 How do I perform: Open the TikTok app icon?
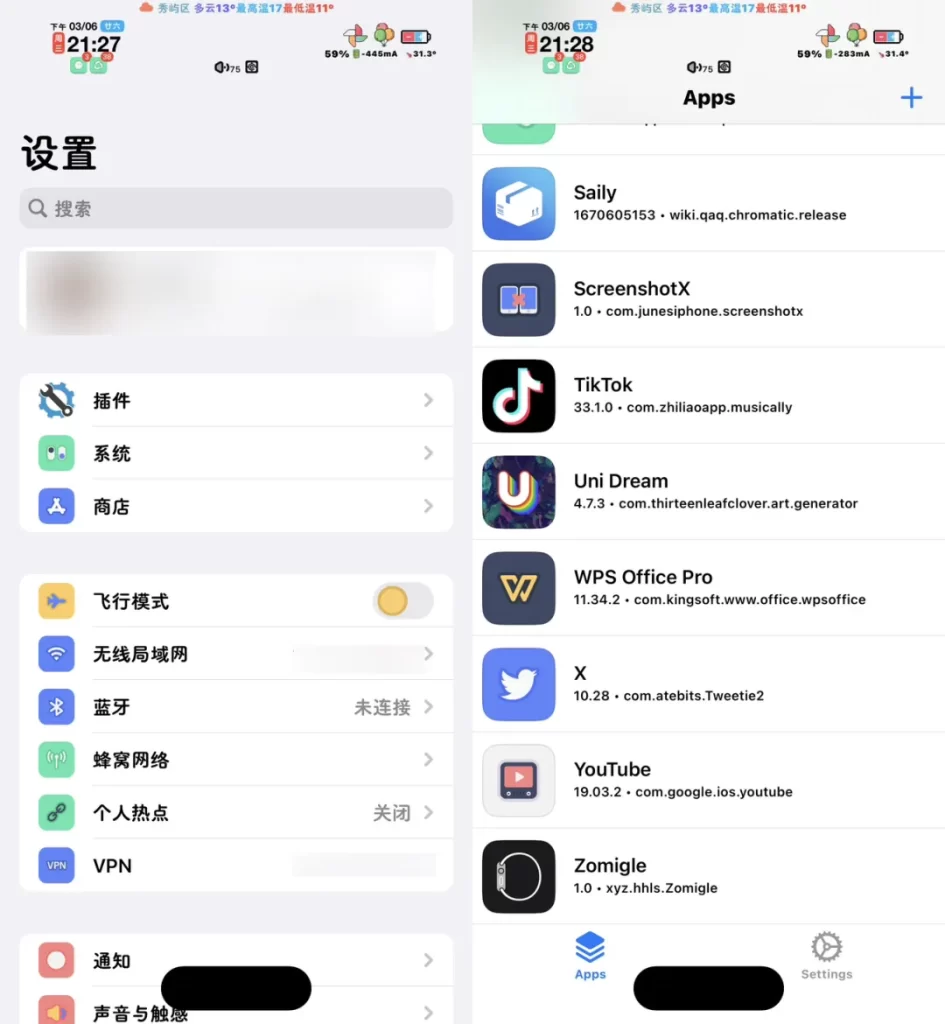coord(518,395)
